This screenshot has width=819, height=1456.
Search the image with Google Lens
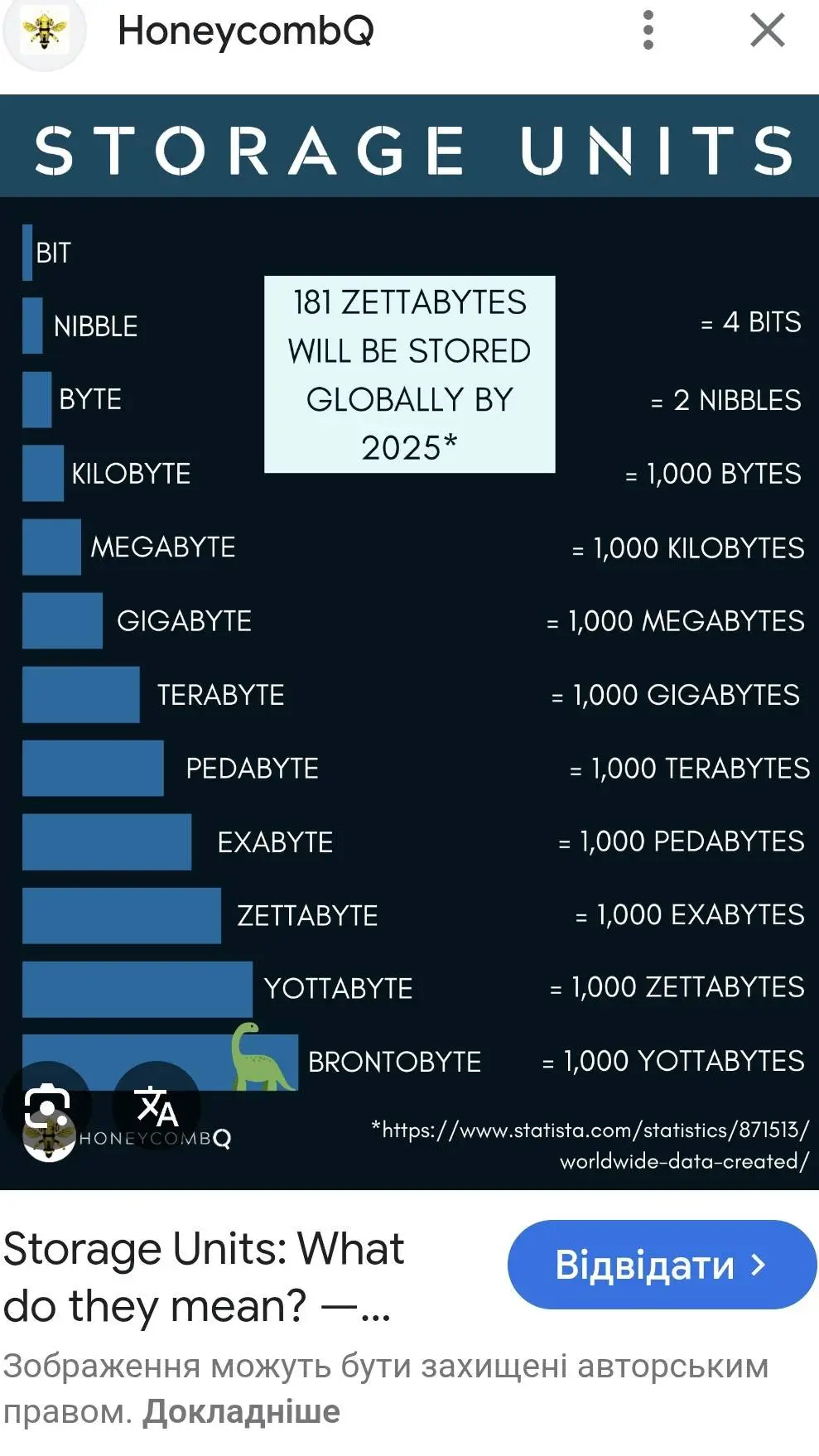47,1105
